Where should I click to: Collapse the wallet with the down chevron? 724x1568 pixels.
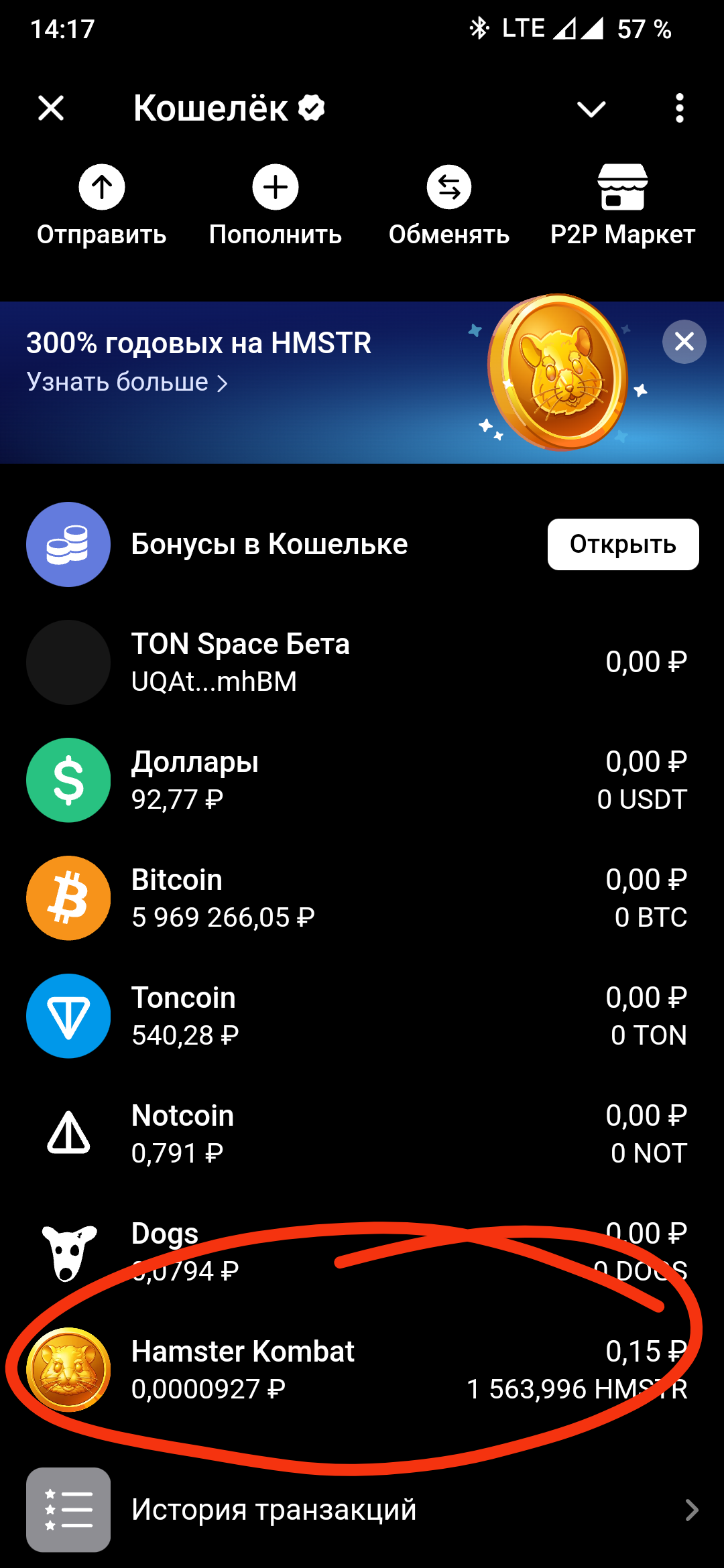tap(591, 109)
